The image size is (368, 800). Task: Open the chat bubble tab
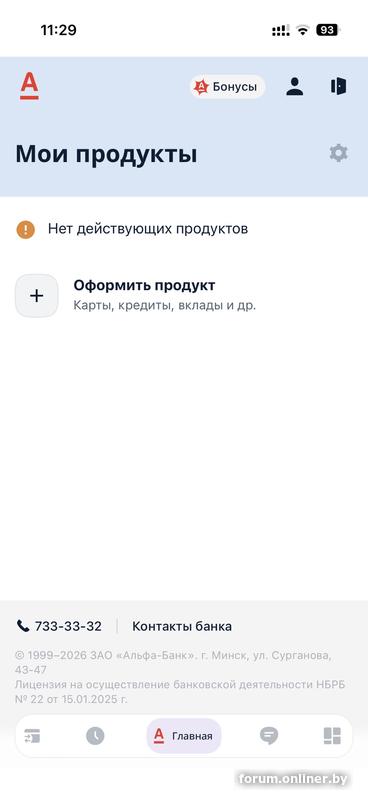(268, 736)
